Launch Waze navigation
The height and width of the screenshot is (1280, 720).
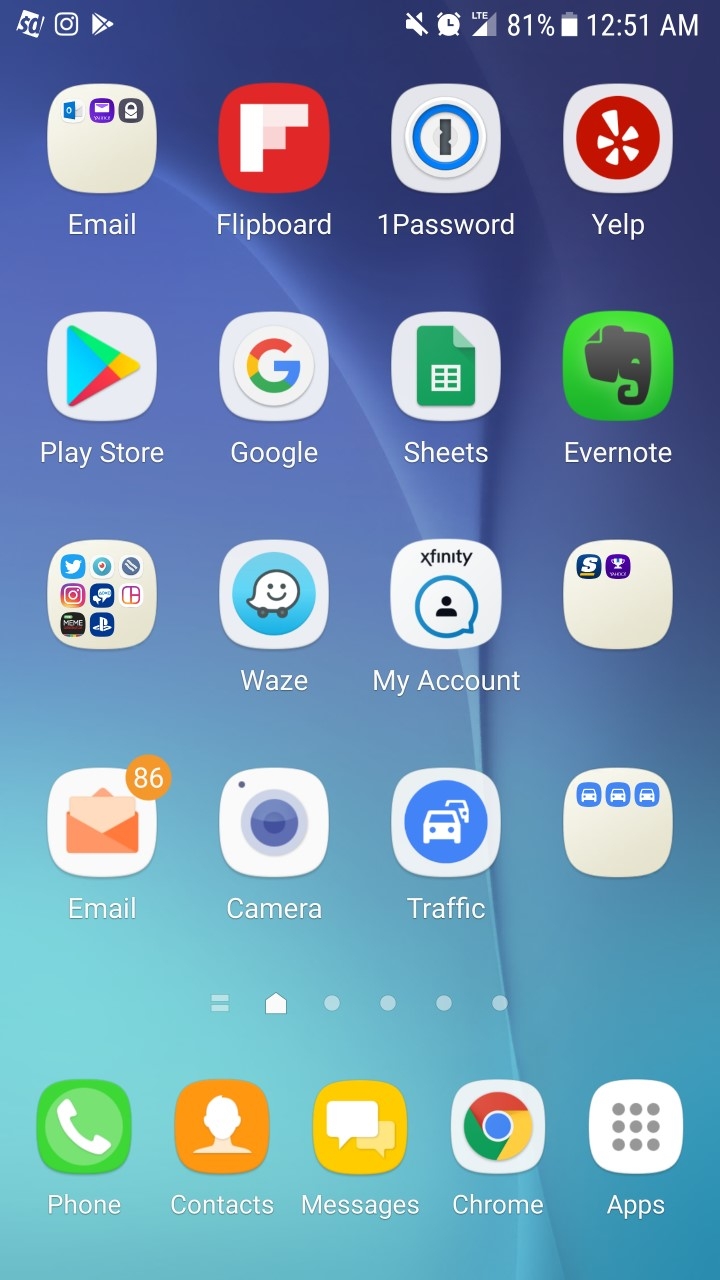click(x=274, y=594)
